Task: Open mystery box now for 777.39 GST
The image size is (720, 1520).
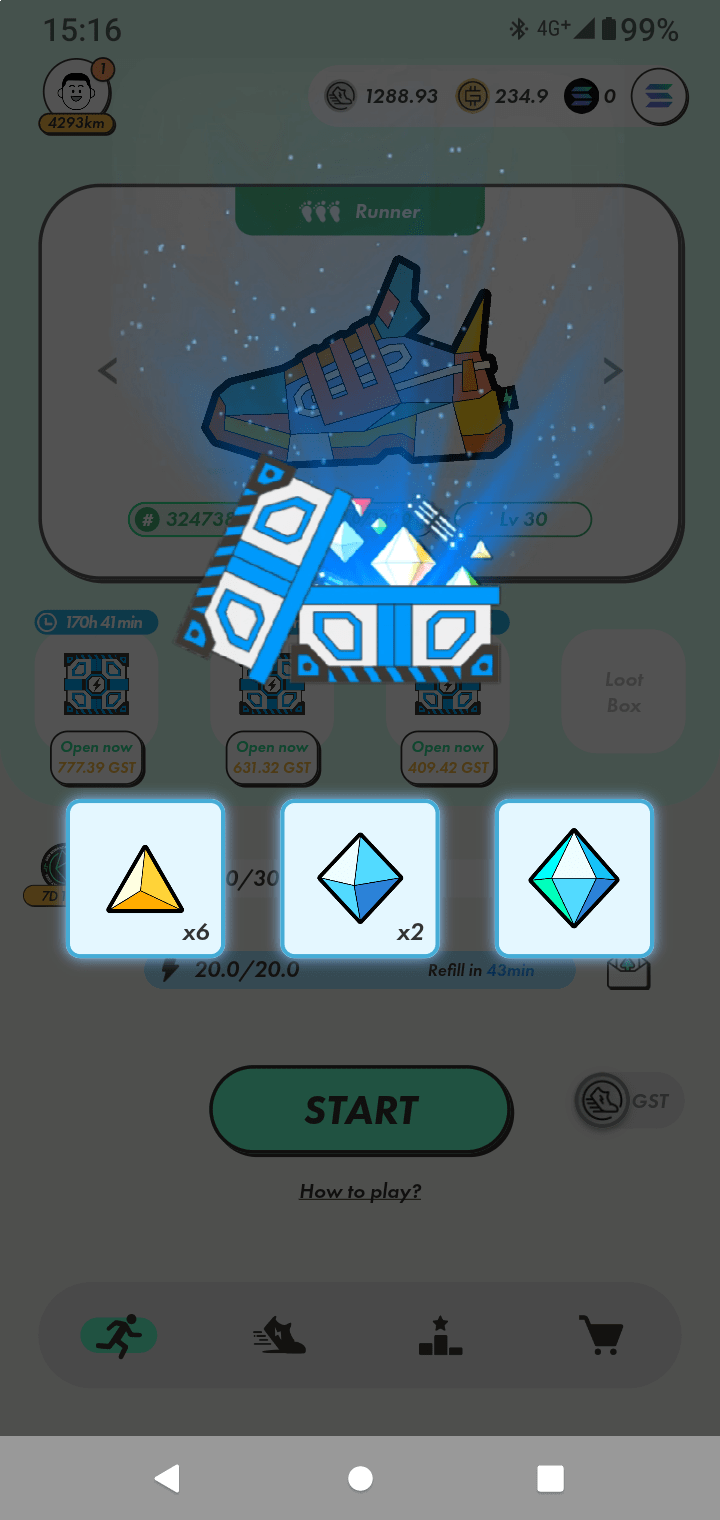Action: pyautogui.click(x=97, y=758)
